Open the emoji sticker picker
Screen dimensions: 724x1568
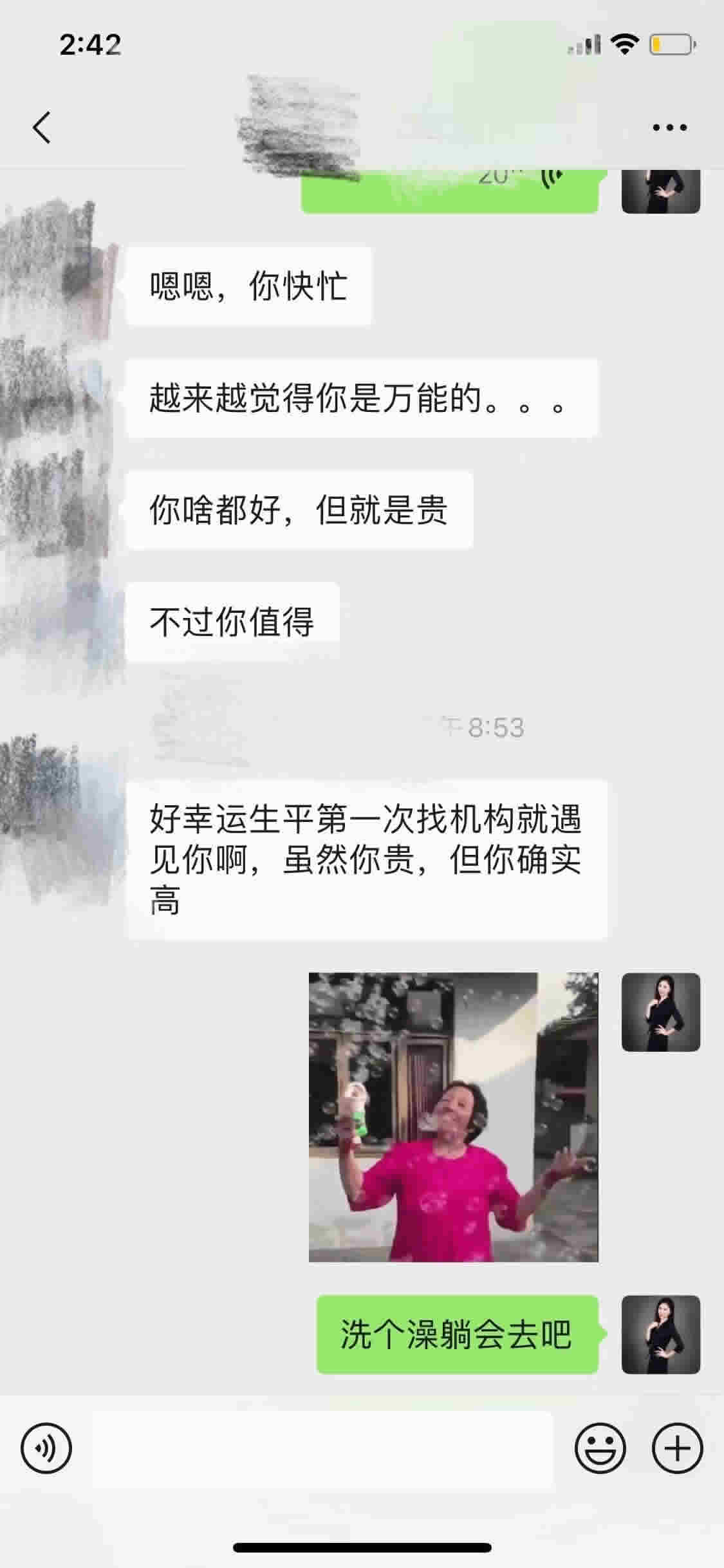[600, 1449]
